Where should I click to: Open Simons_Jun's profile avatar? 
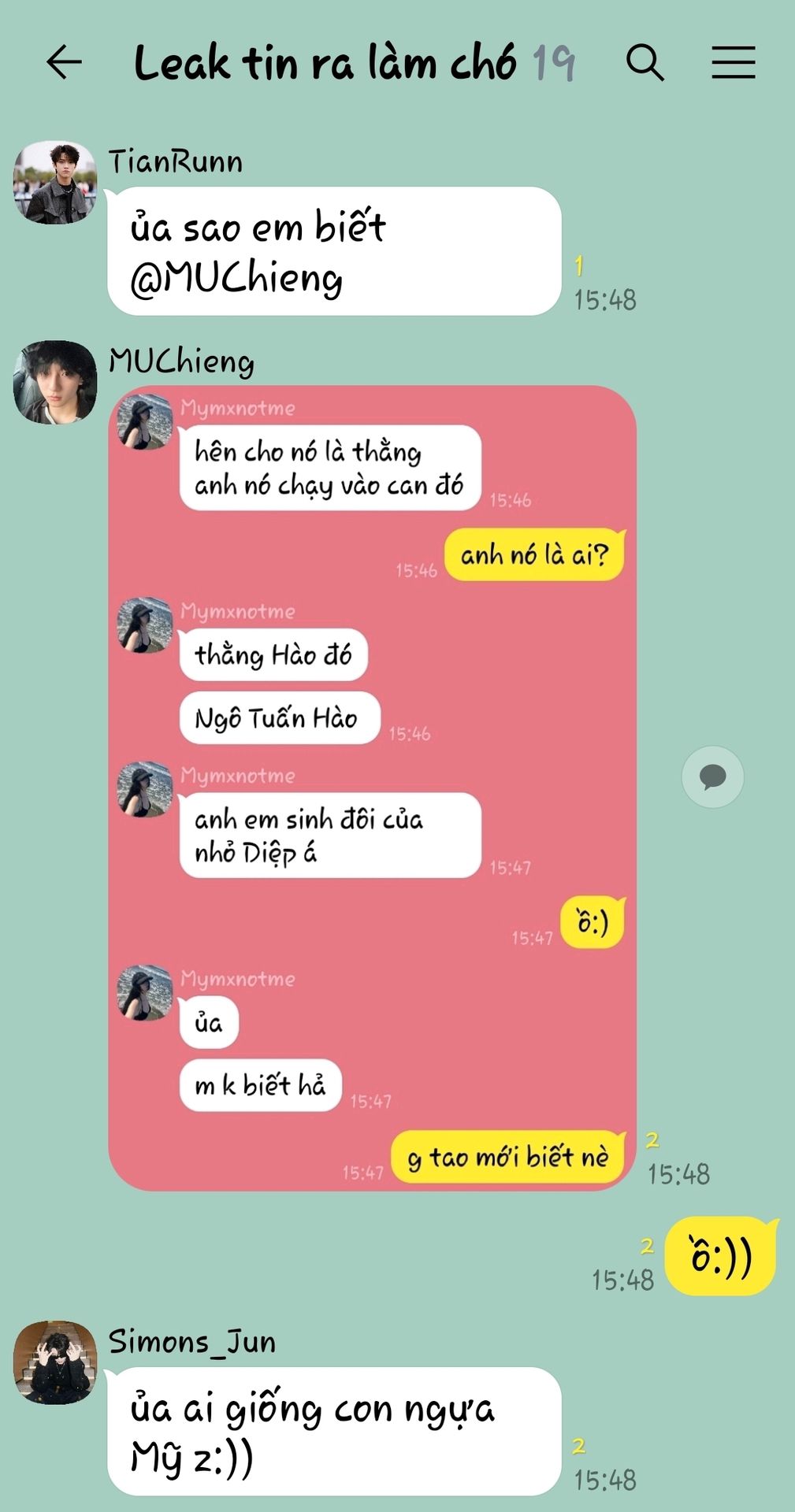[x=54, y=1362]
